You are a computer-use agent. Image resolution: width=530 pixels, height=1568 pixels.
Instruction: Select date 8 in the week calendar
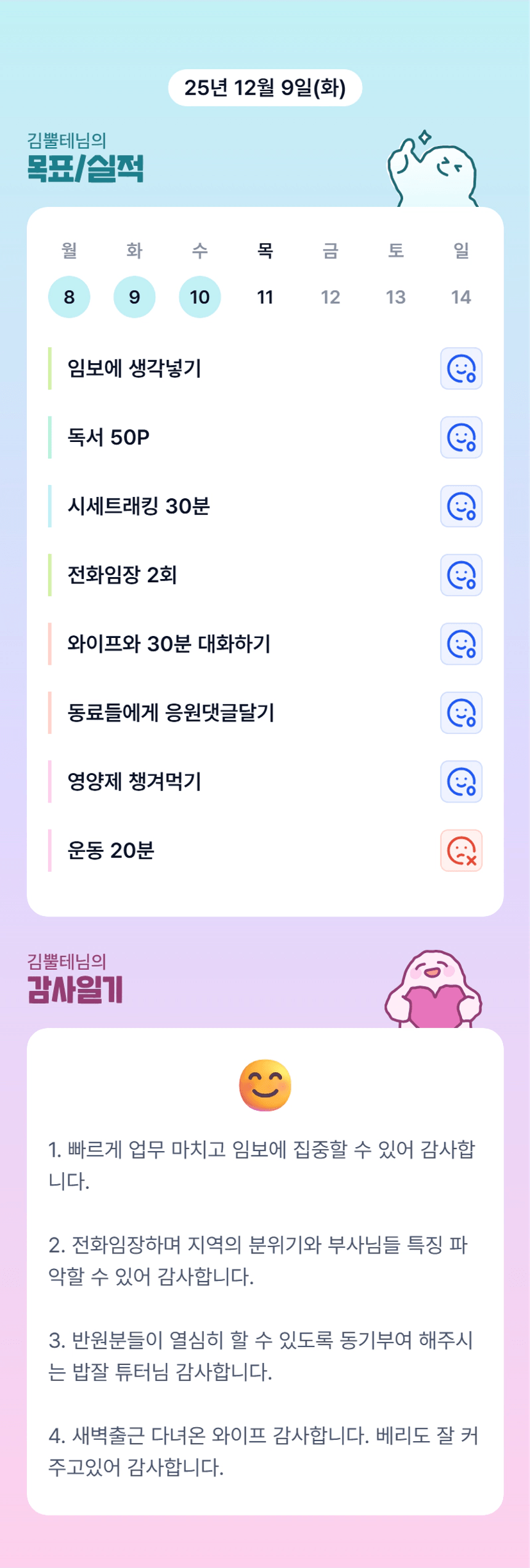[x=69, y=297]
